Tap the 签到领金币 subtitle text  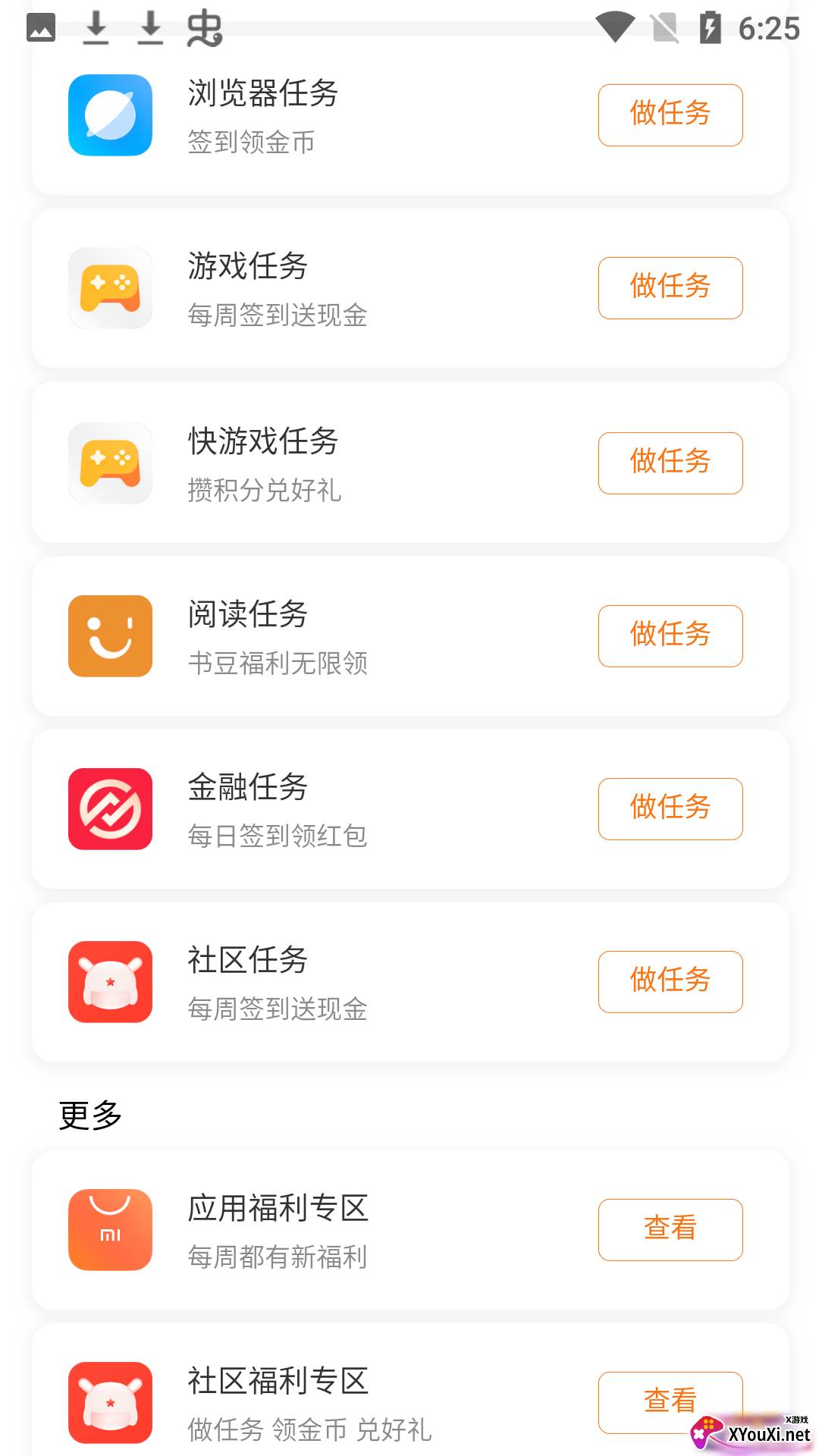252,141
